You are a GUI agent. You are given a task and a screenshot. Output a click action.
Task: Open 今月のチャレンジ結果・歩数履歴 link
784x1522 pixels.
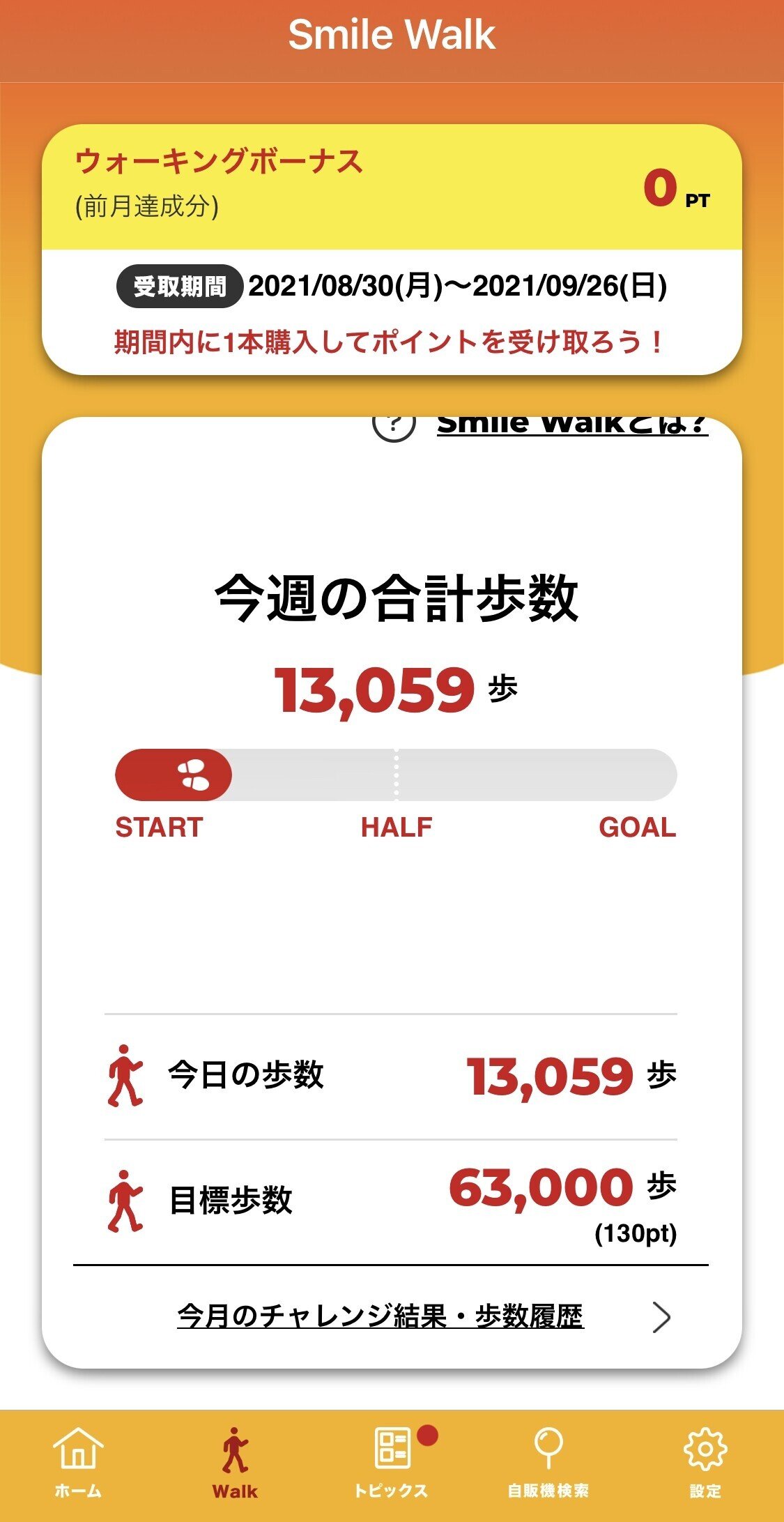click(381, 1316)
